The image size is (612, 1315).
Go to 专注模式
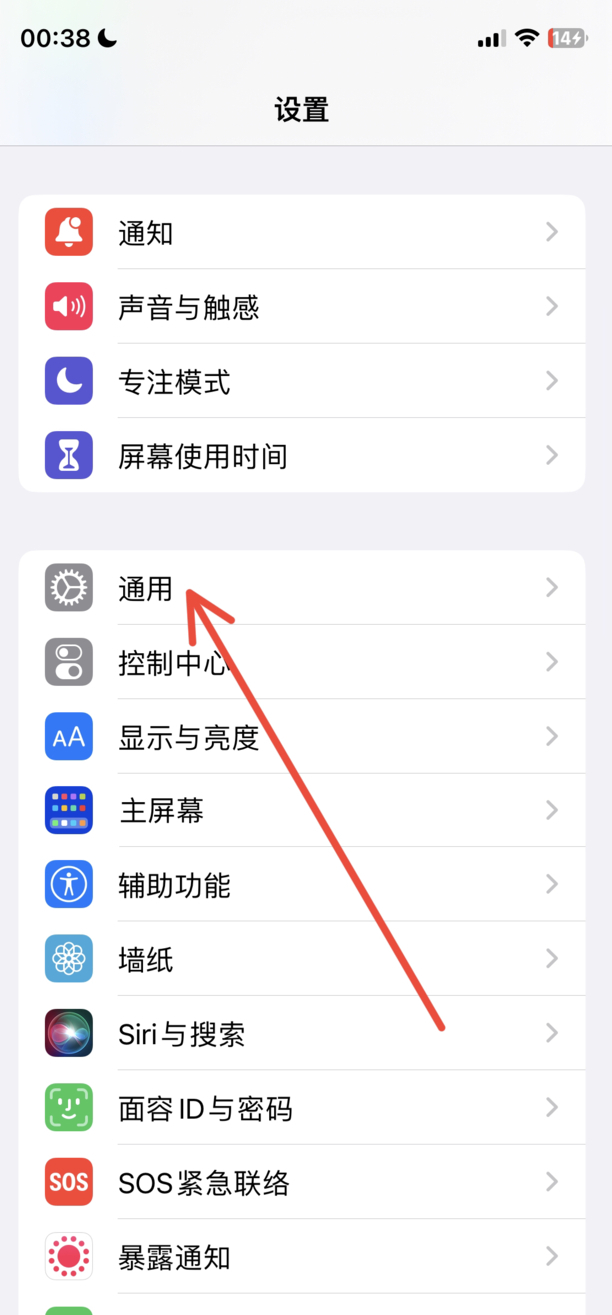[302, 381]
